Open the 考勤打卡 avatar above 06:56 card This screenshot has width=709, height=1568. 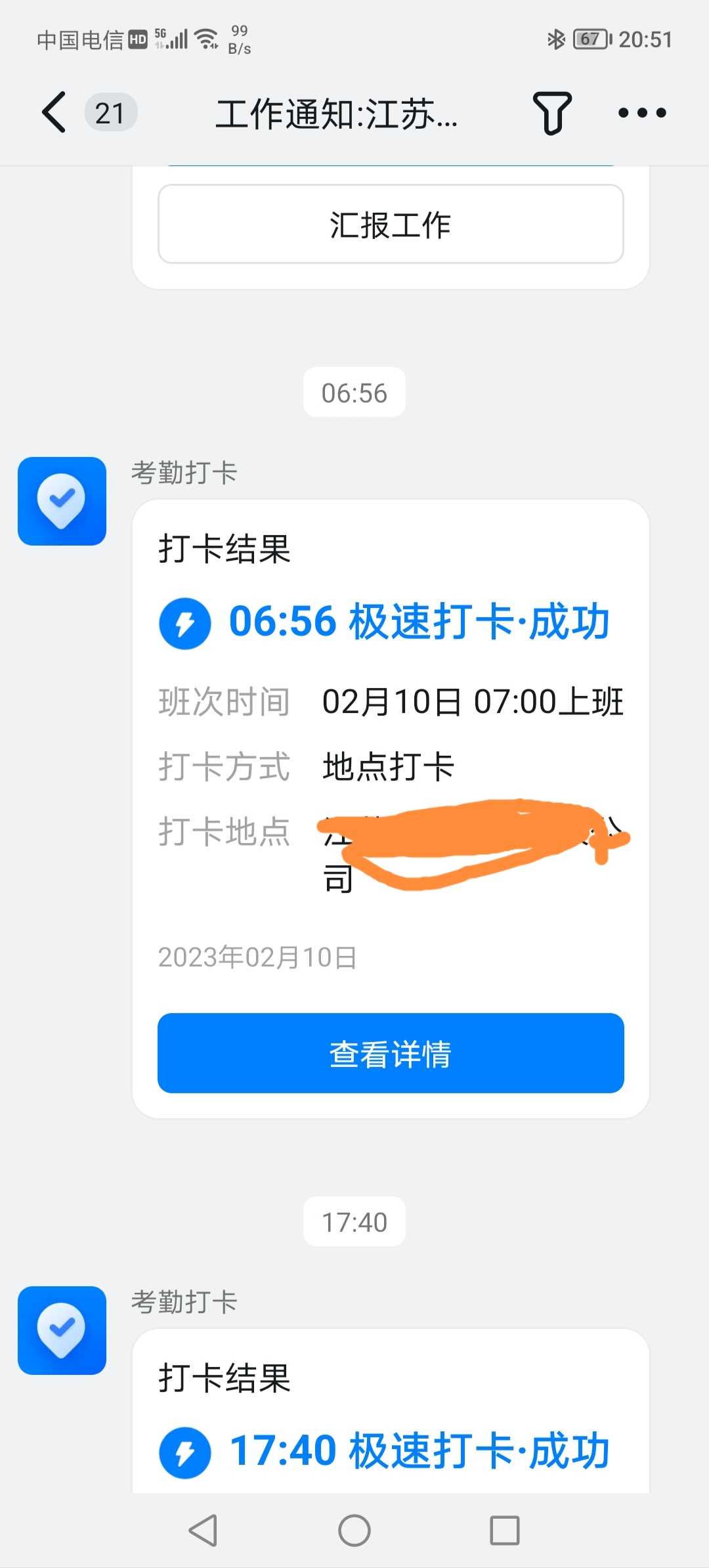coord(62,501)
